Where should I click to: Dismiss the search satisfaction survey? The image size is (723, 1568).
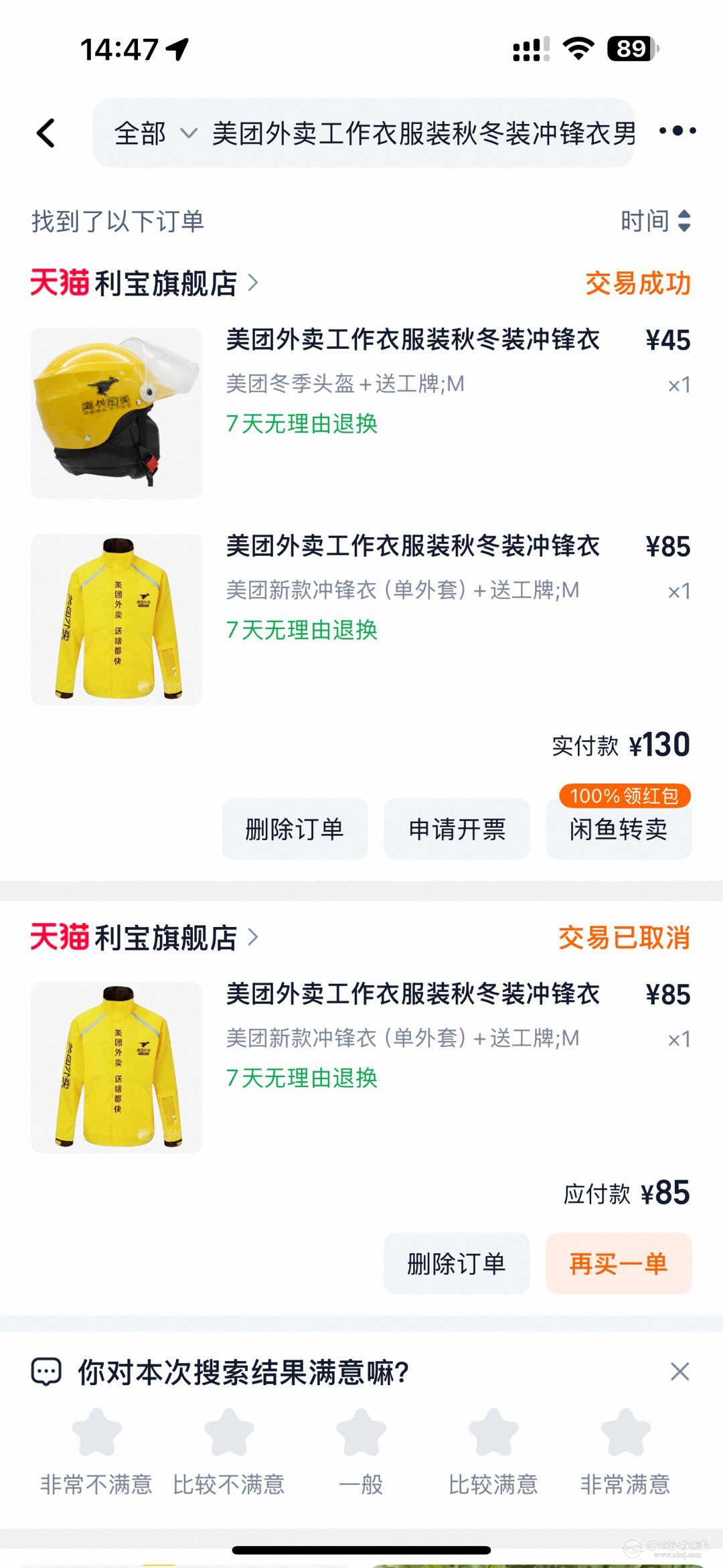(x=679, y=1372)
